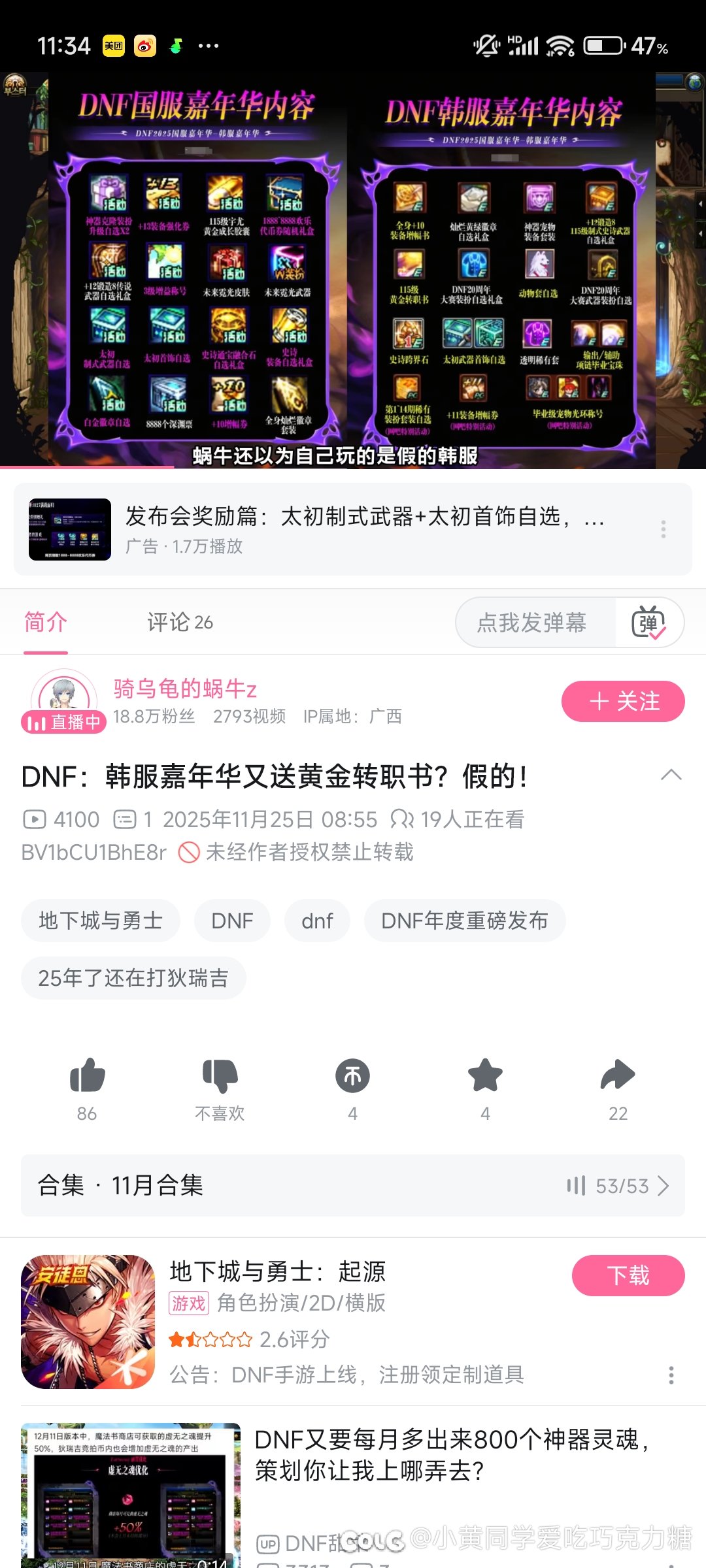Image resolution: width=706 pixels, height=1568 pixels.
Task: Switch to the 评论 comments tab
Action: pos(180,623)
